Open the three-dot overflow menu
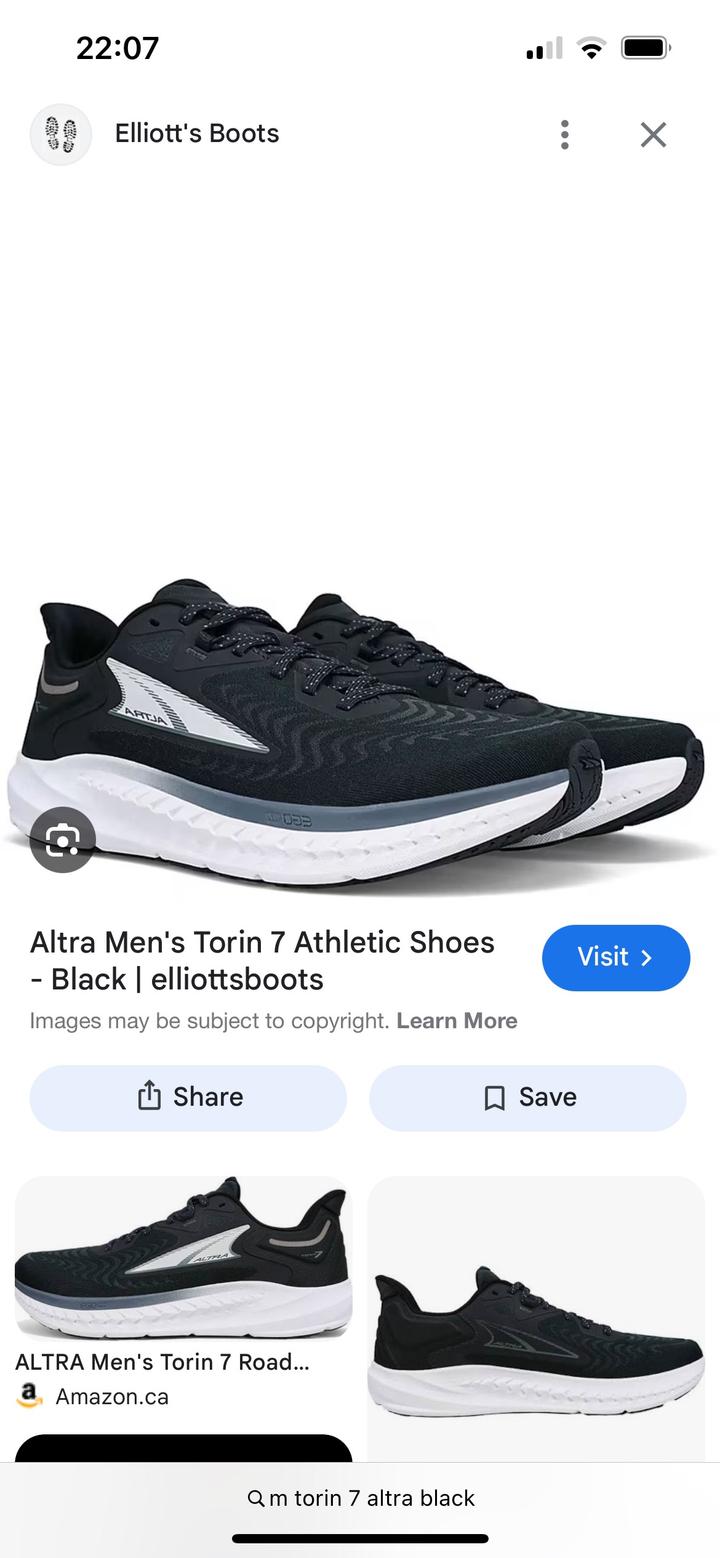 pyautogui.click(x=565, y=135)
